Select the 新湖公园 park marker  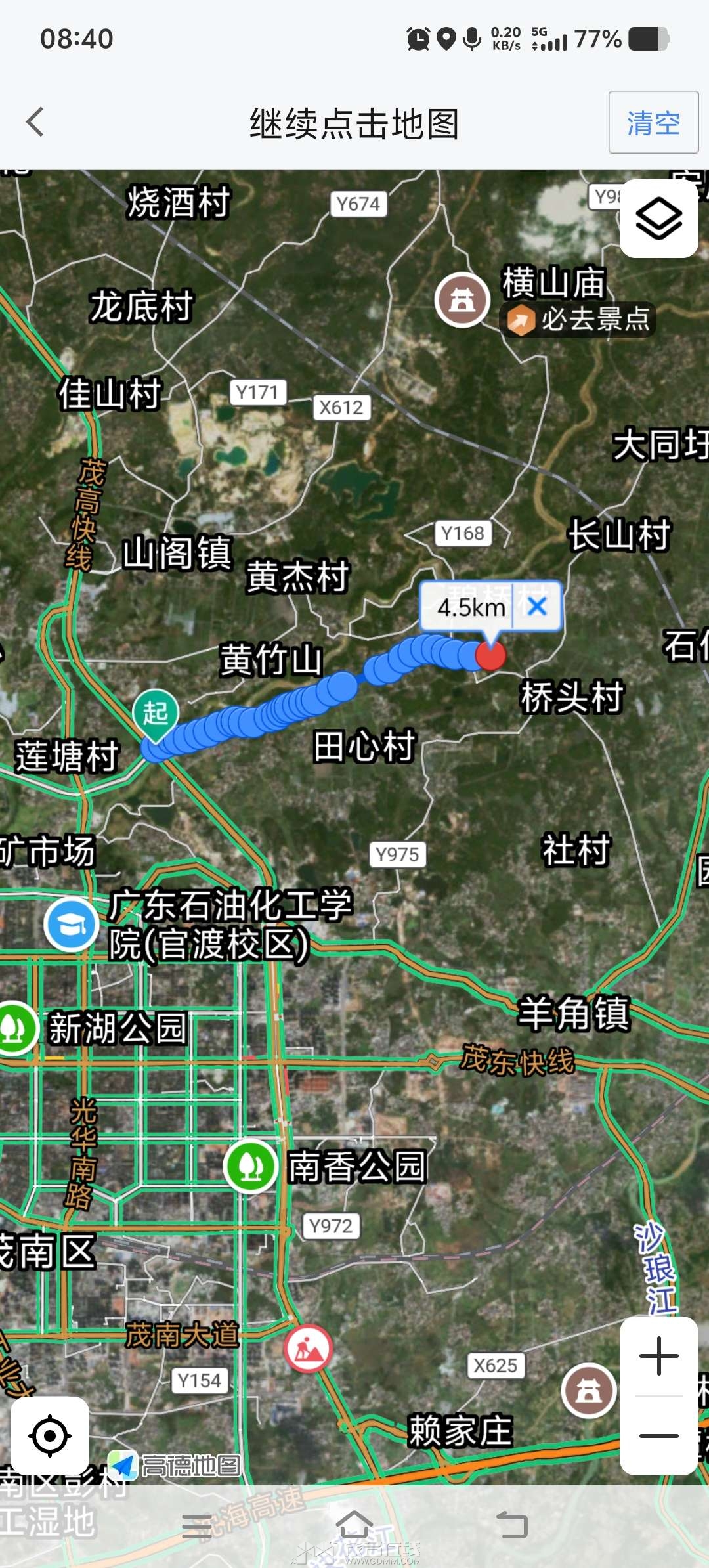14,1028
